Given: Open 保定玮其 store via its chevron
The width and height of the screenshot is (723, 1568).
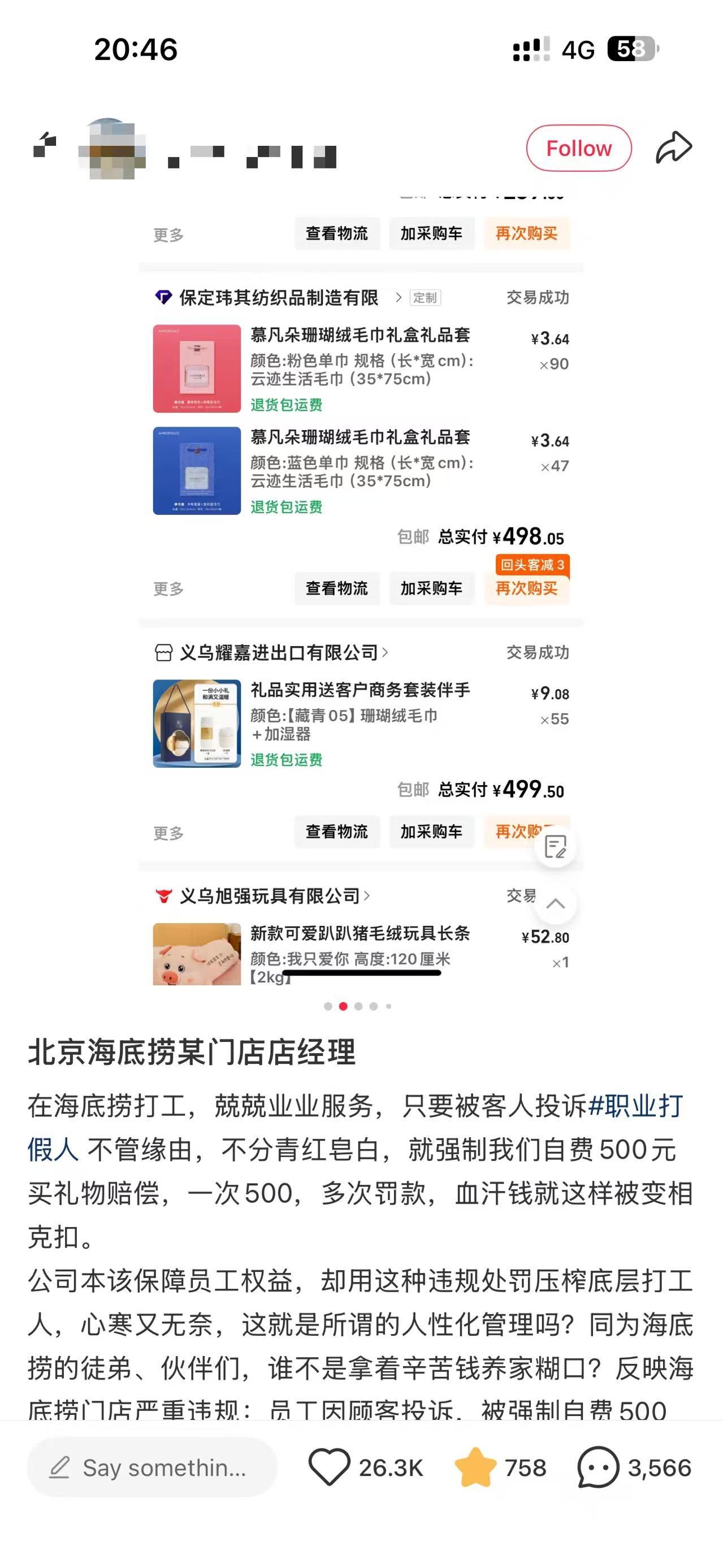Looking at the screenshot, I should (400, 298).
